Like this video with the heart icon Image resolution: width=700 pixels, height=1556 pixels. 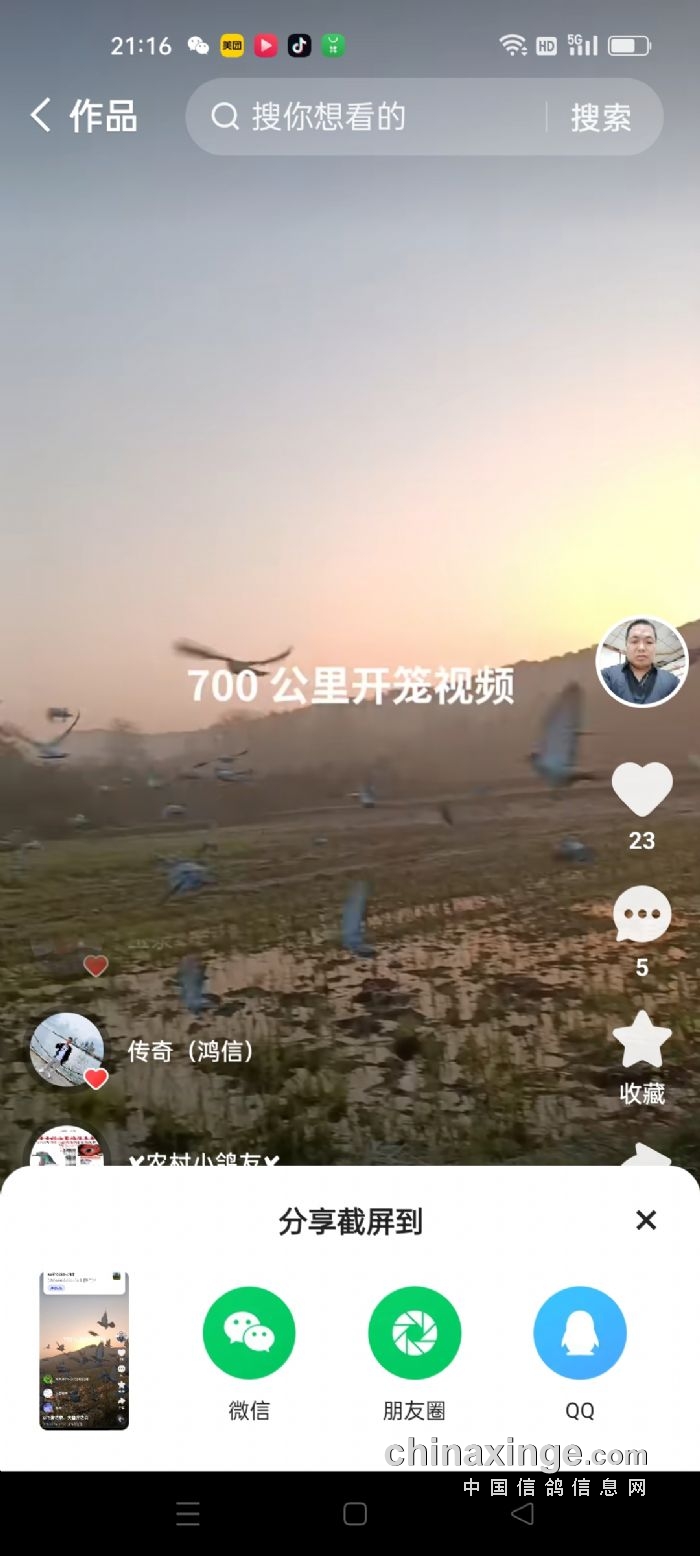tap(641, 790)
